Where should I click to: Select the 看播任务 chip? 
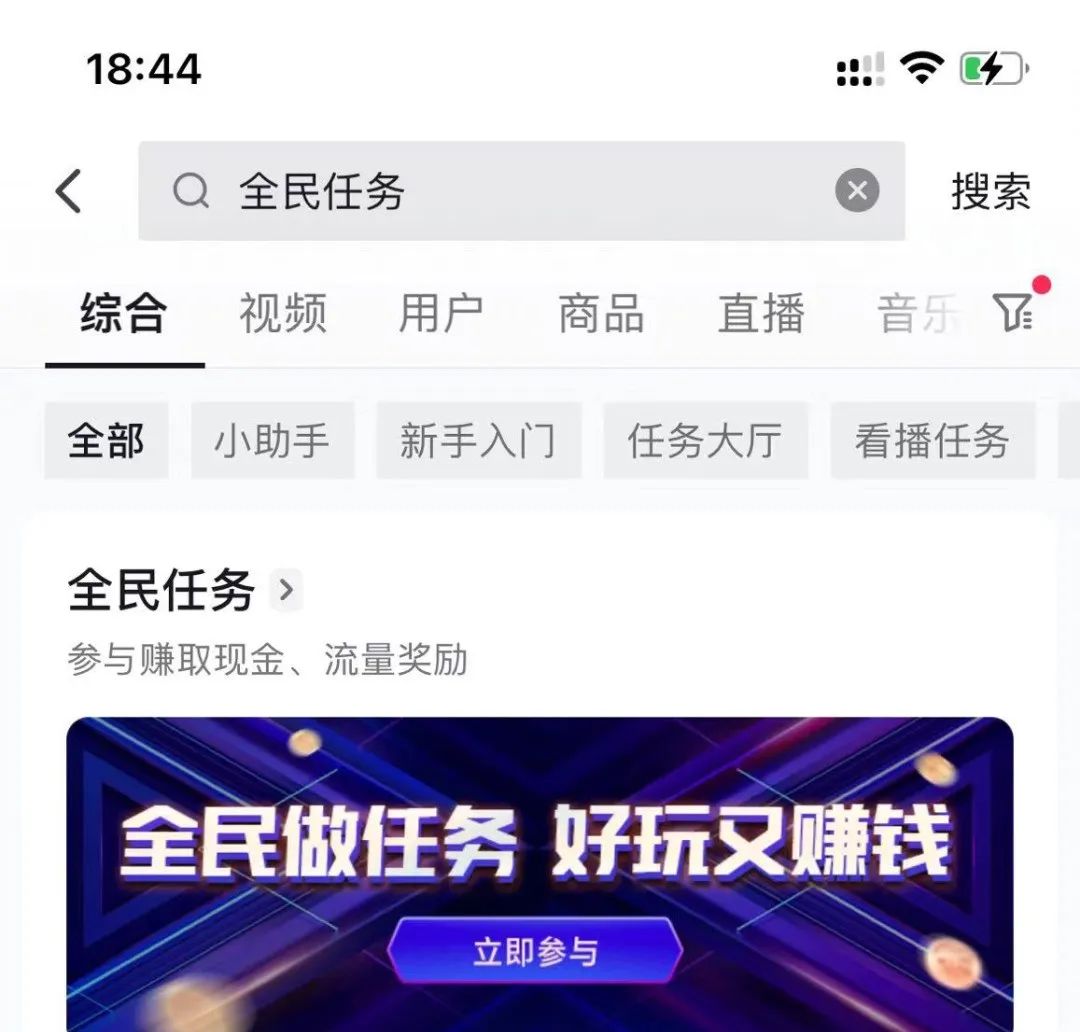click(x=932, y=441)
